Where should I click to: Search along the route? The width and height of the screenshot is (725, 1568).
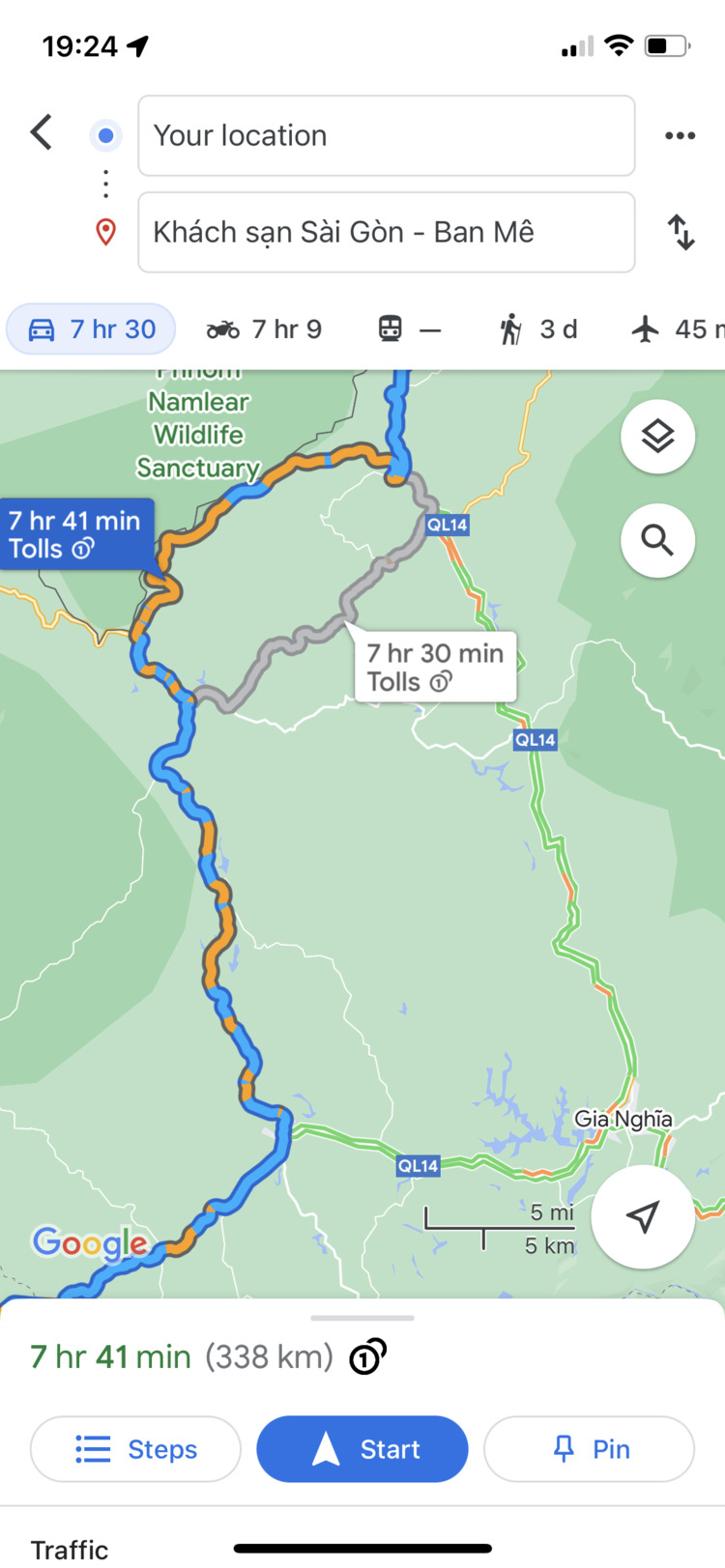point(657,539)
